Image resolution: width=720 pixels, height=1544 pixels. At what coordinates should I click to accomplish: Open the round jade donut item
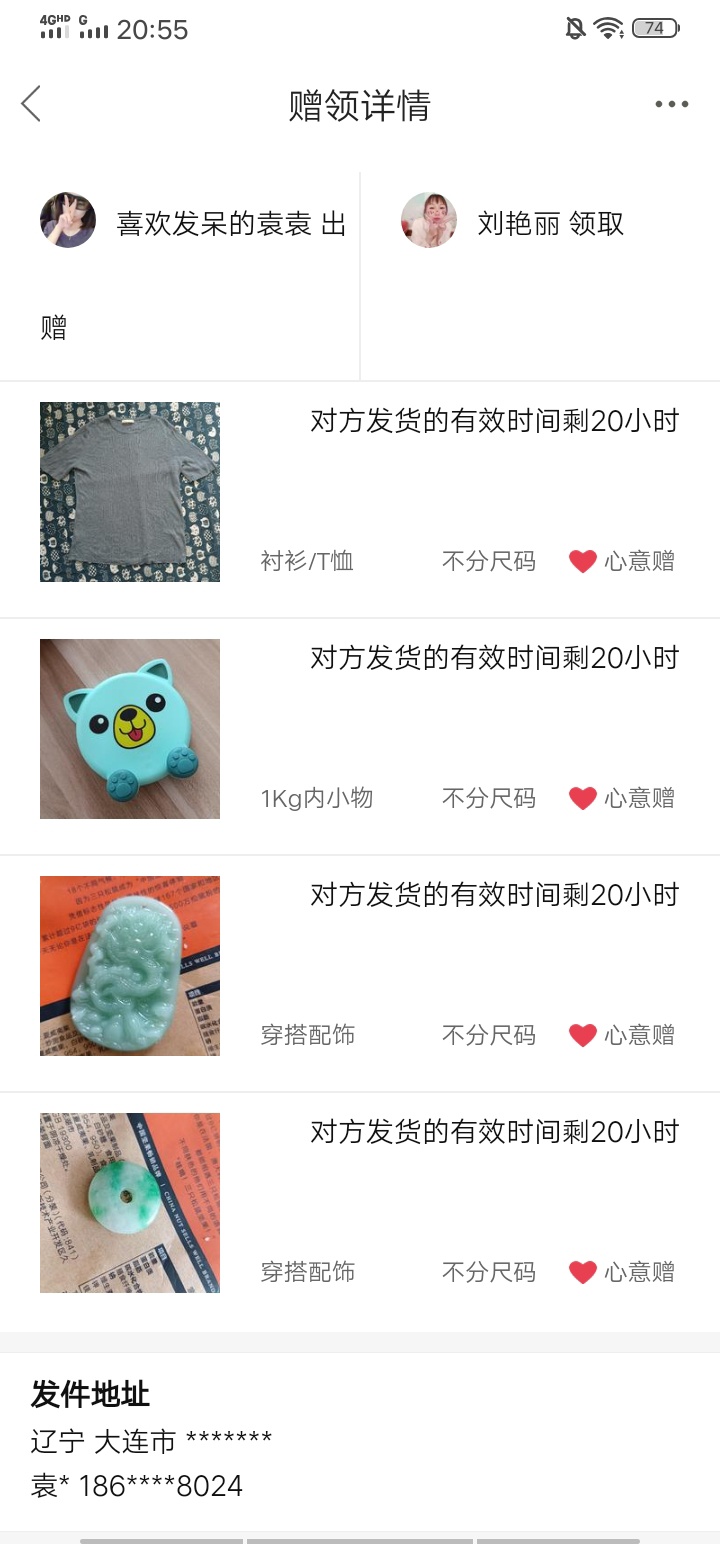pos(130,1203)
